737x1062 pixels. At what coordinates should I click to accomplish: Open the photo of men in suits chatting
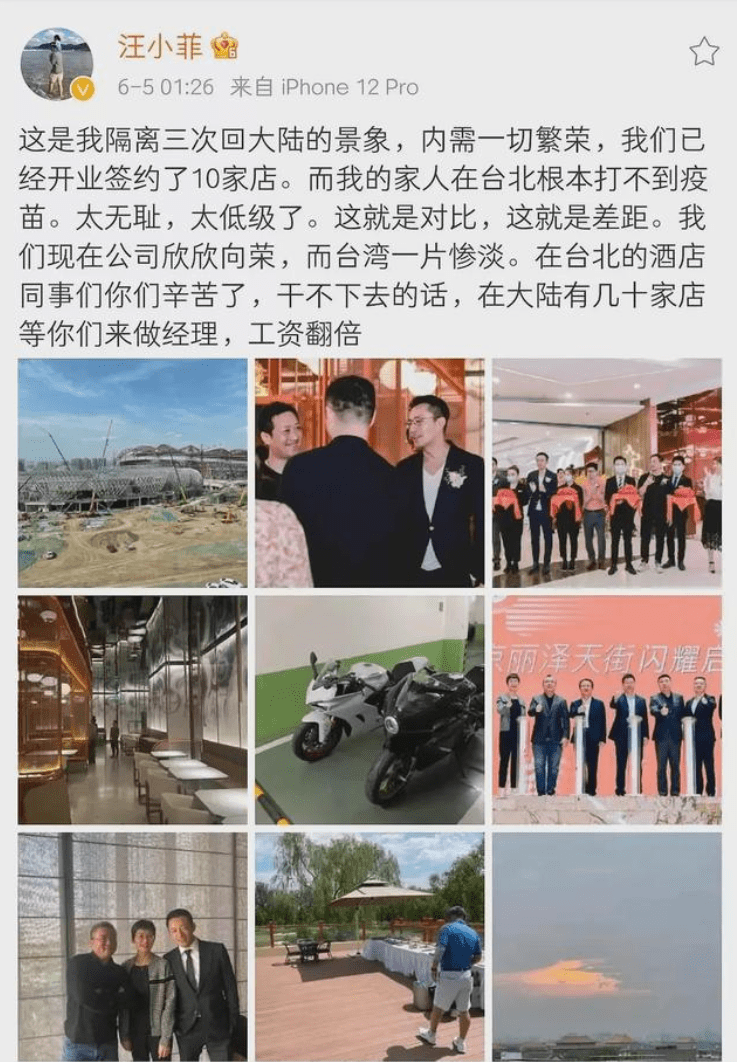[x=369, y=472]
